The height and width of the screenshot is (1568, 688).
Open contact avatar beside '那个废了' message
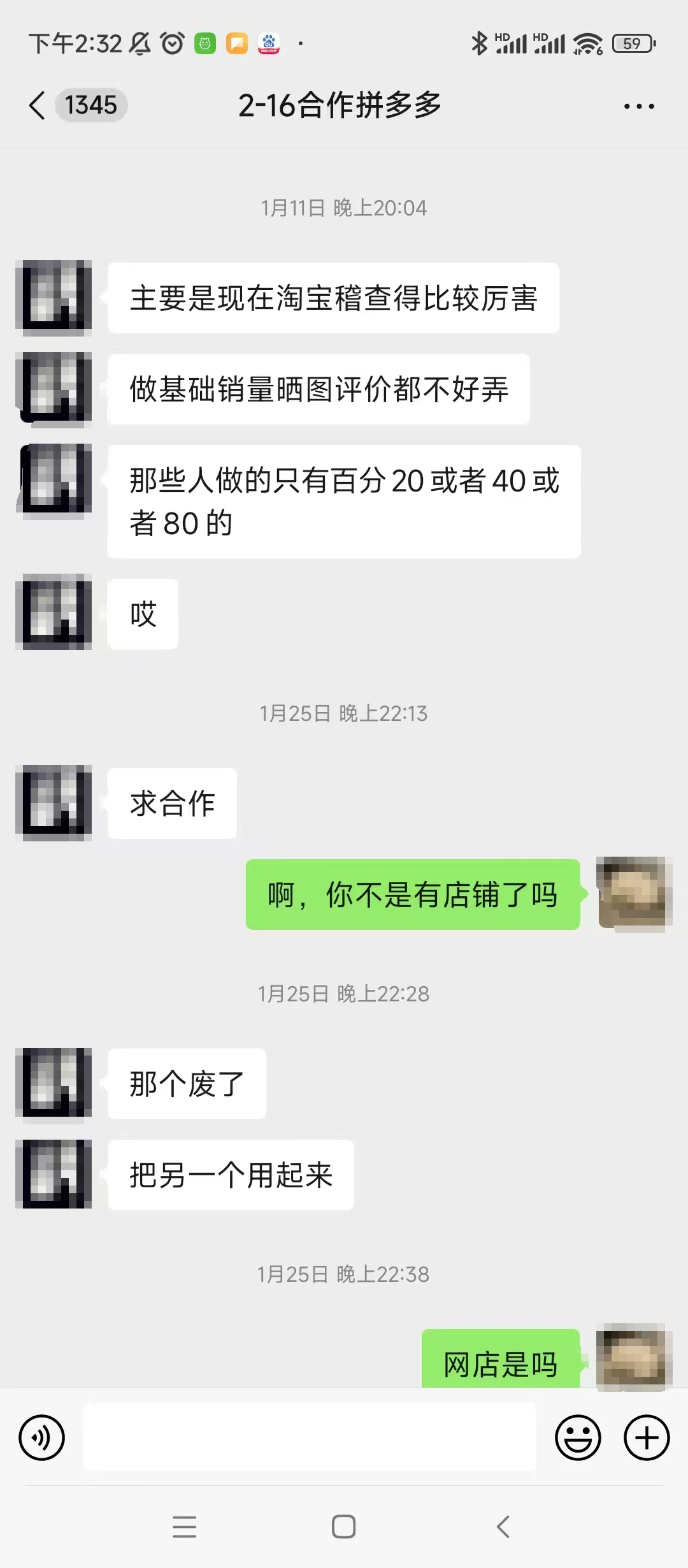[54, 1083]
